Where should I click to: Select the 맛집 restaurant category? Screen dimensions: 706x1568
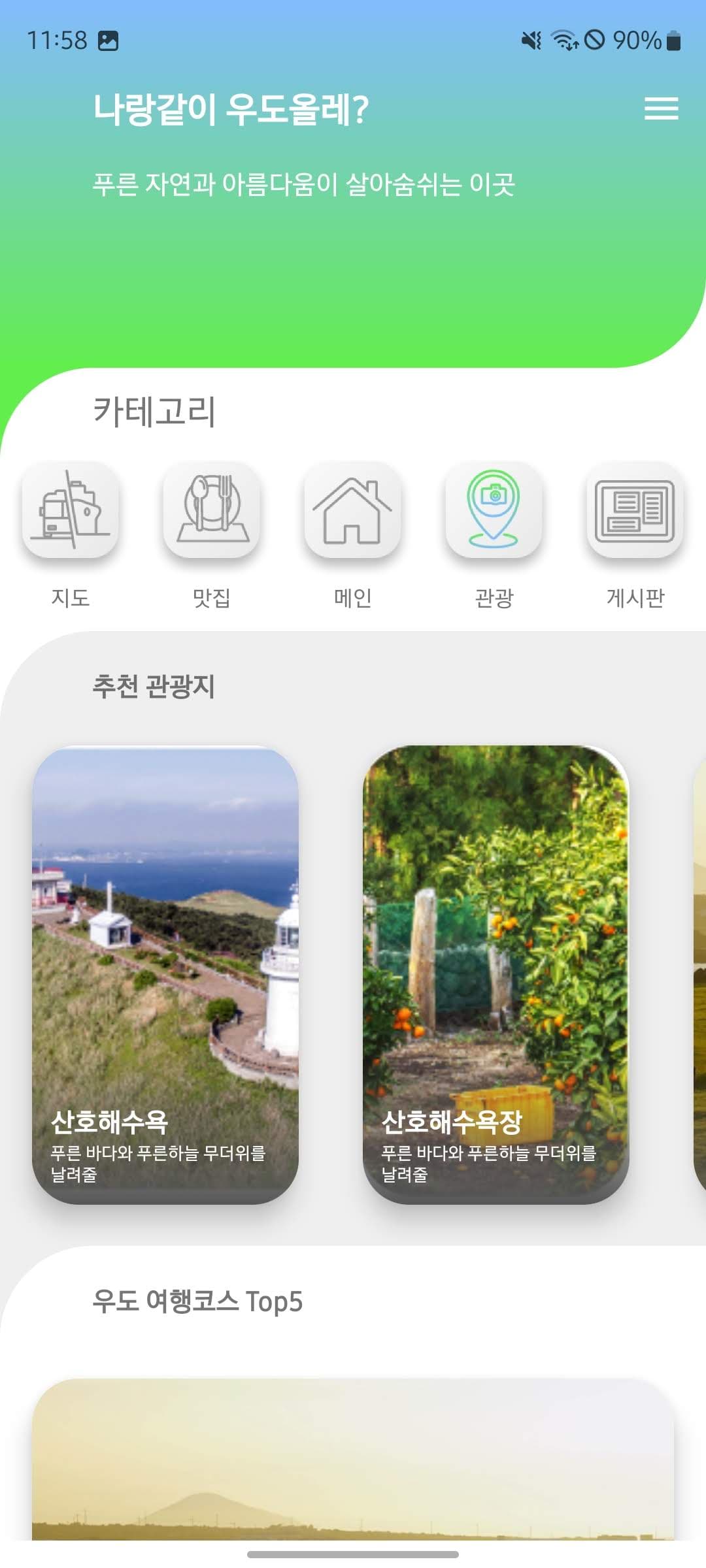pyautogui.click(x=212, y=510)
